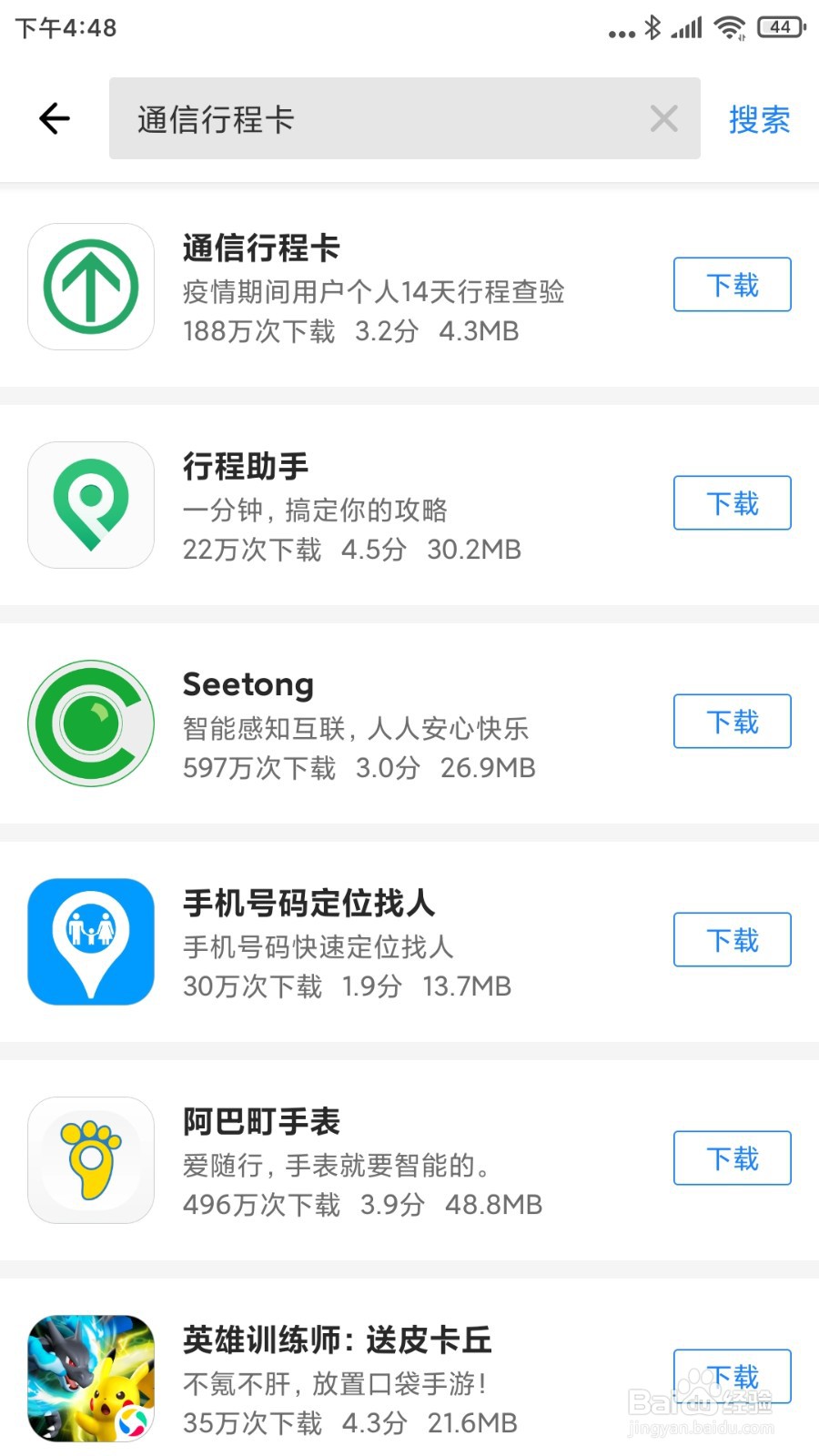This screenshot has width=819, height=1456.
Task: Download the 阿巴町手表 app
Action: [x=732, y=1158]
